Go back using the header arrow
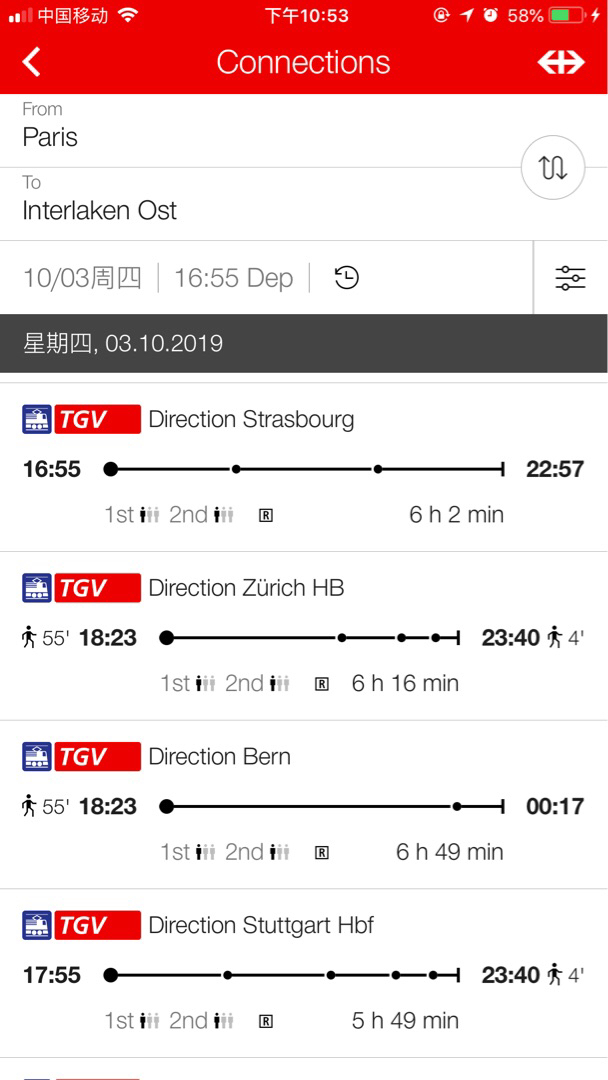 [32, 62]
